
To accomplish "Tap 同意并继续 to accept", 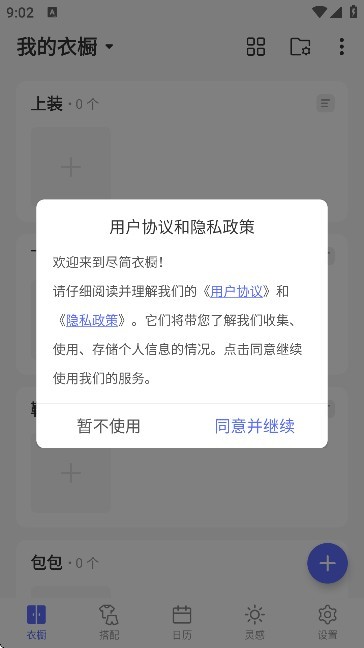I will coord(255,426).
